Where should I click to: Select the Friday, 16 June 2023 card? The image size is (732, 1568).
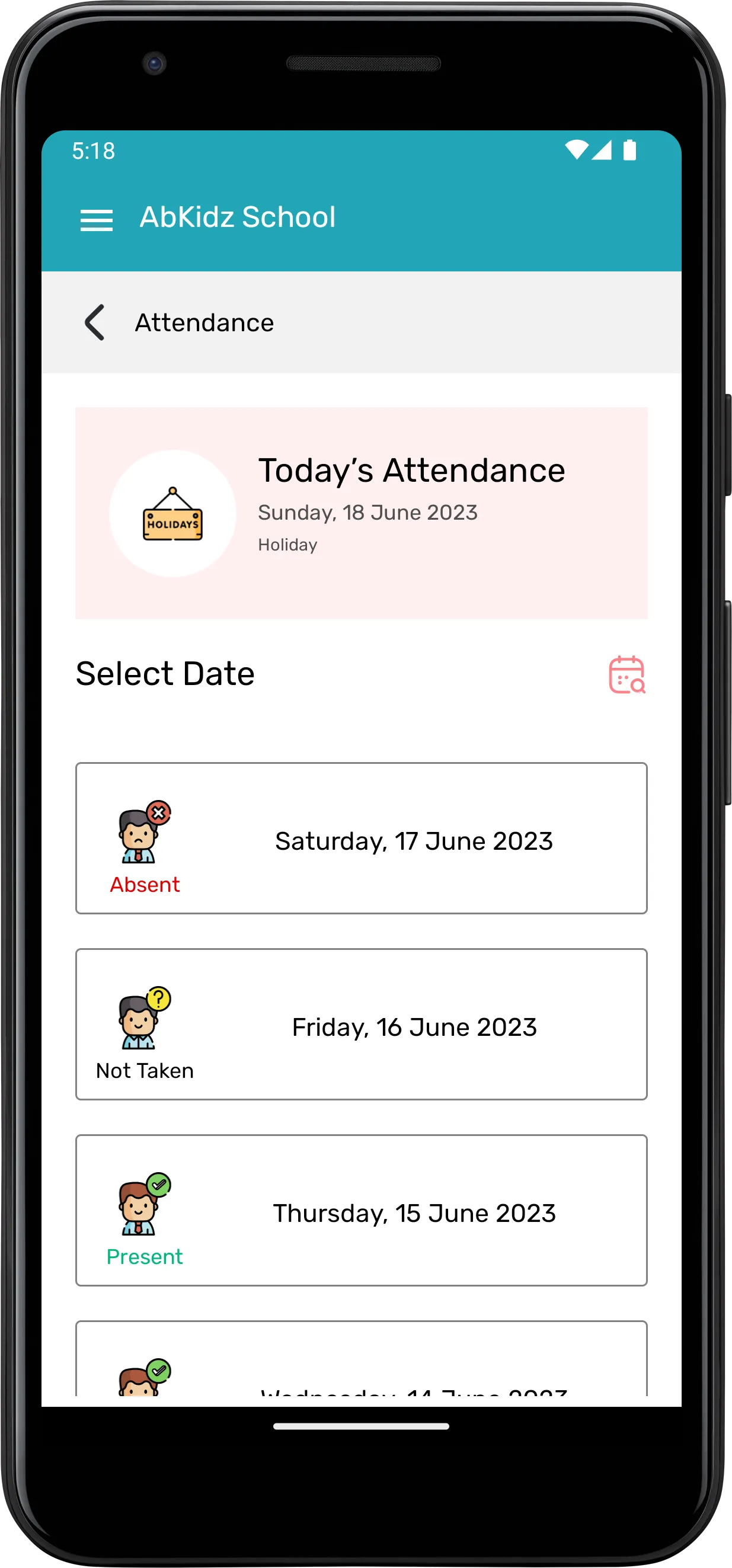pos(362,1028)
